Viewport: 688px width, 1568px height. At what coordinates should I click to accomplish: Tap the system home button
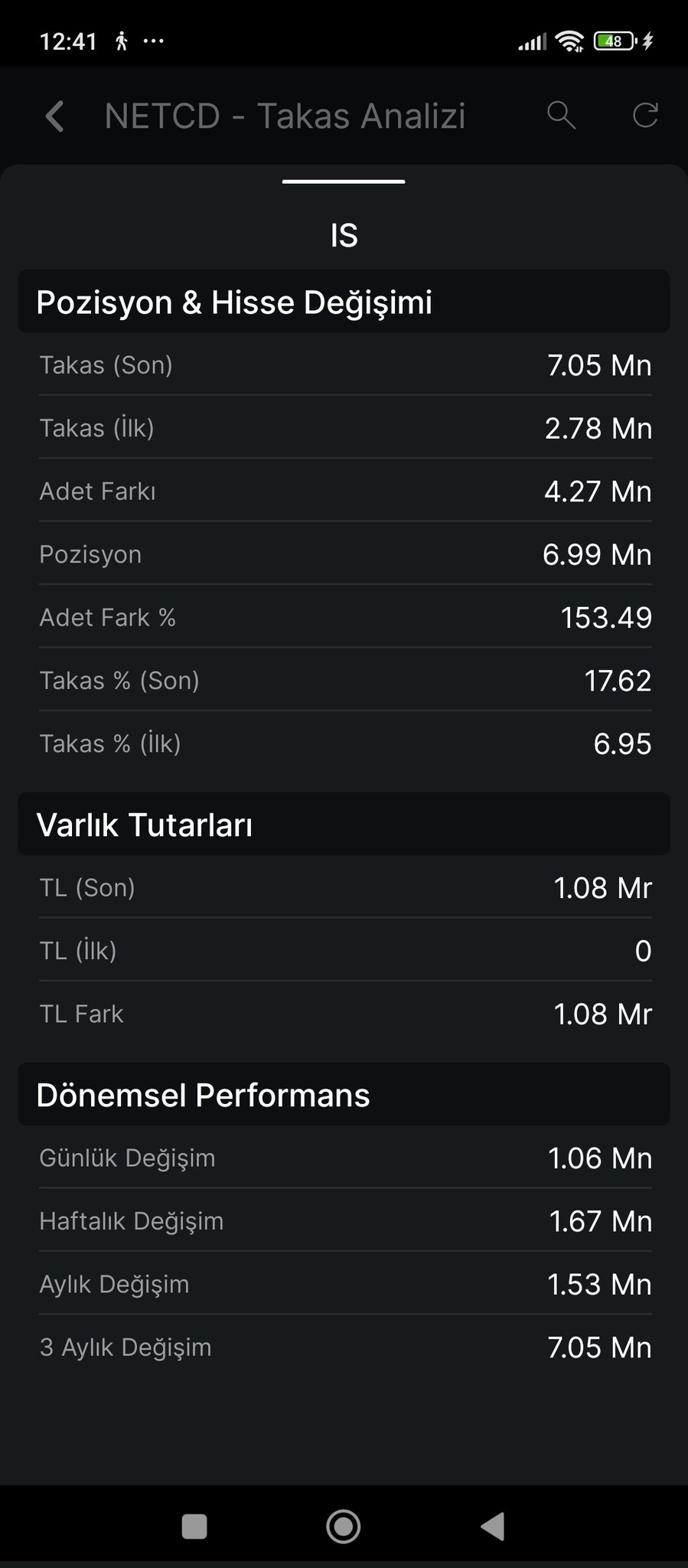[x=344, y=1527]
